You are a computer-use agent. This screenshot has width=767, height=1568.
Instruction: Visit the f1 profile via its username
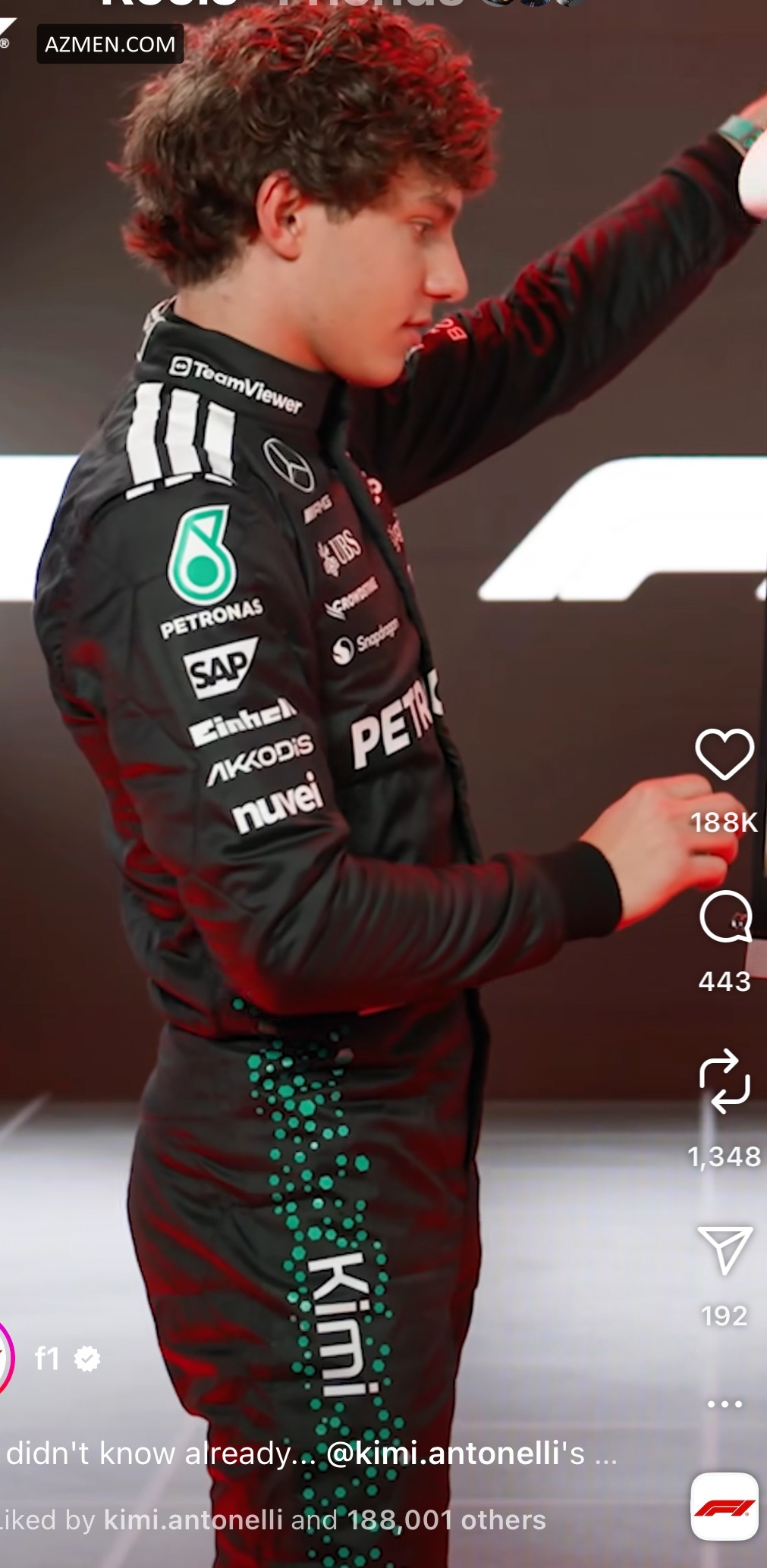click(47, 1359)
